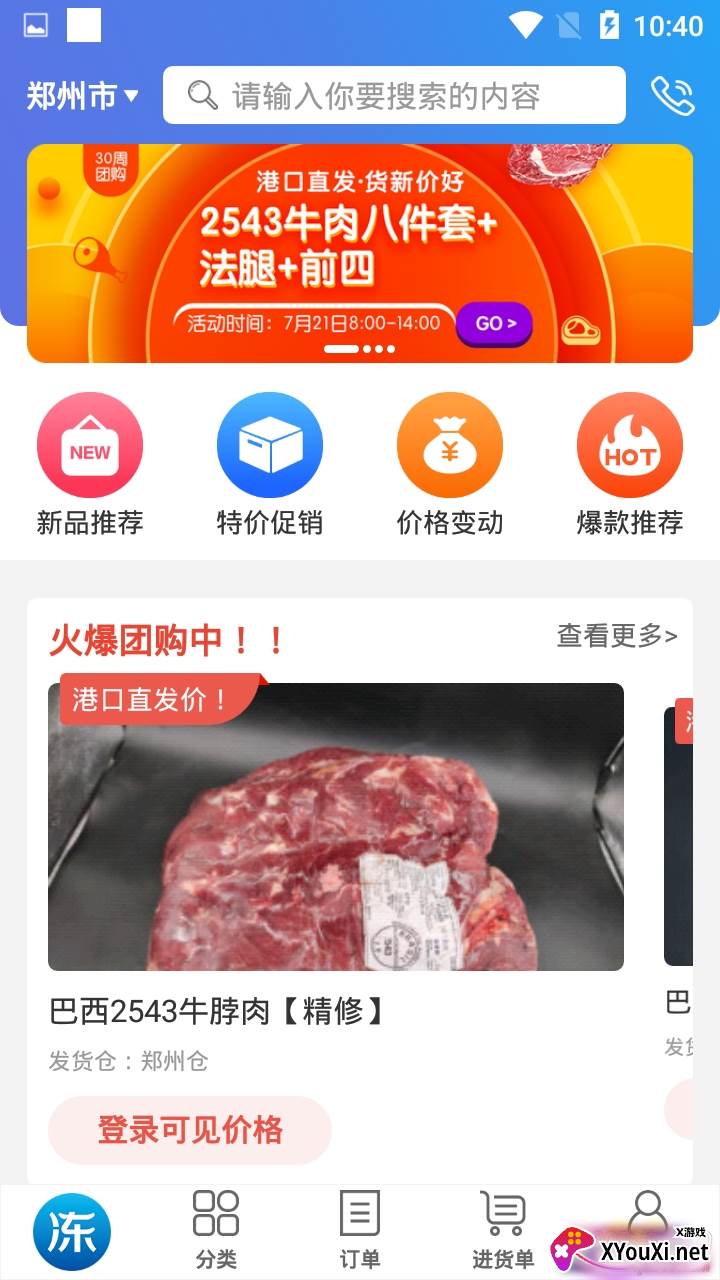This screenshot has width=720, height=1280.
Task: Open 爆款推荐 hot picks
Action: (630, 464)
